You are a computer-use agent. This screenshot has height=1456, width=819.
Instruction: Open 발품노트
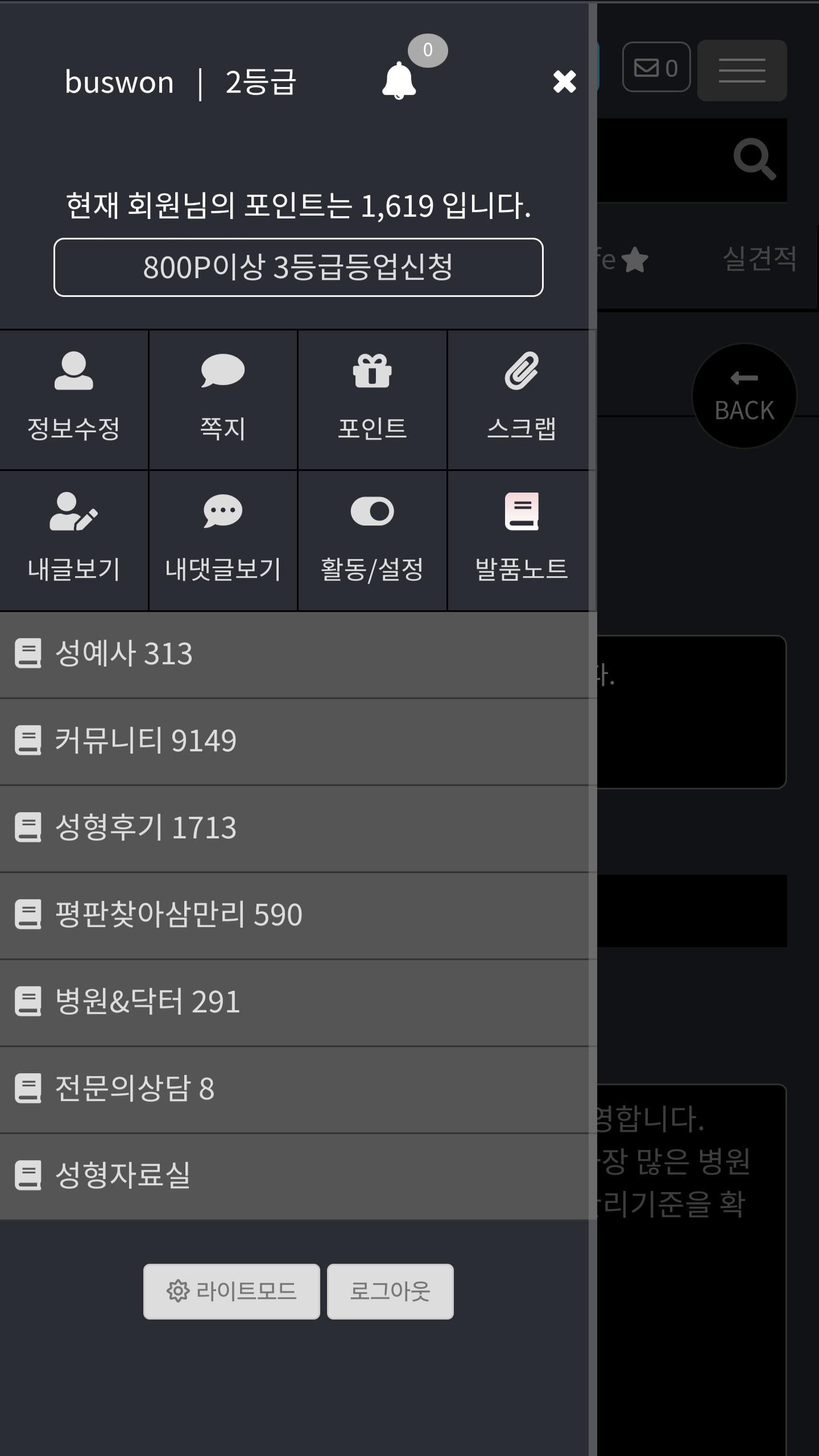click(x=521, y=541)
